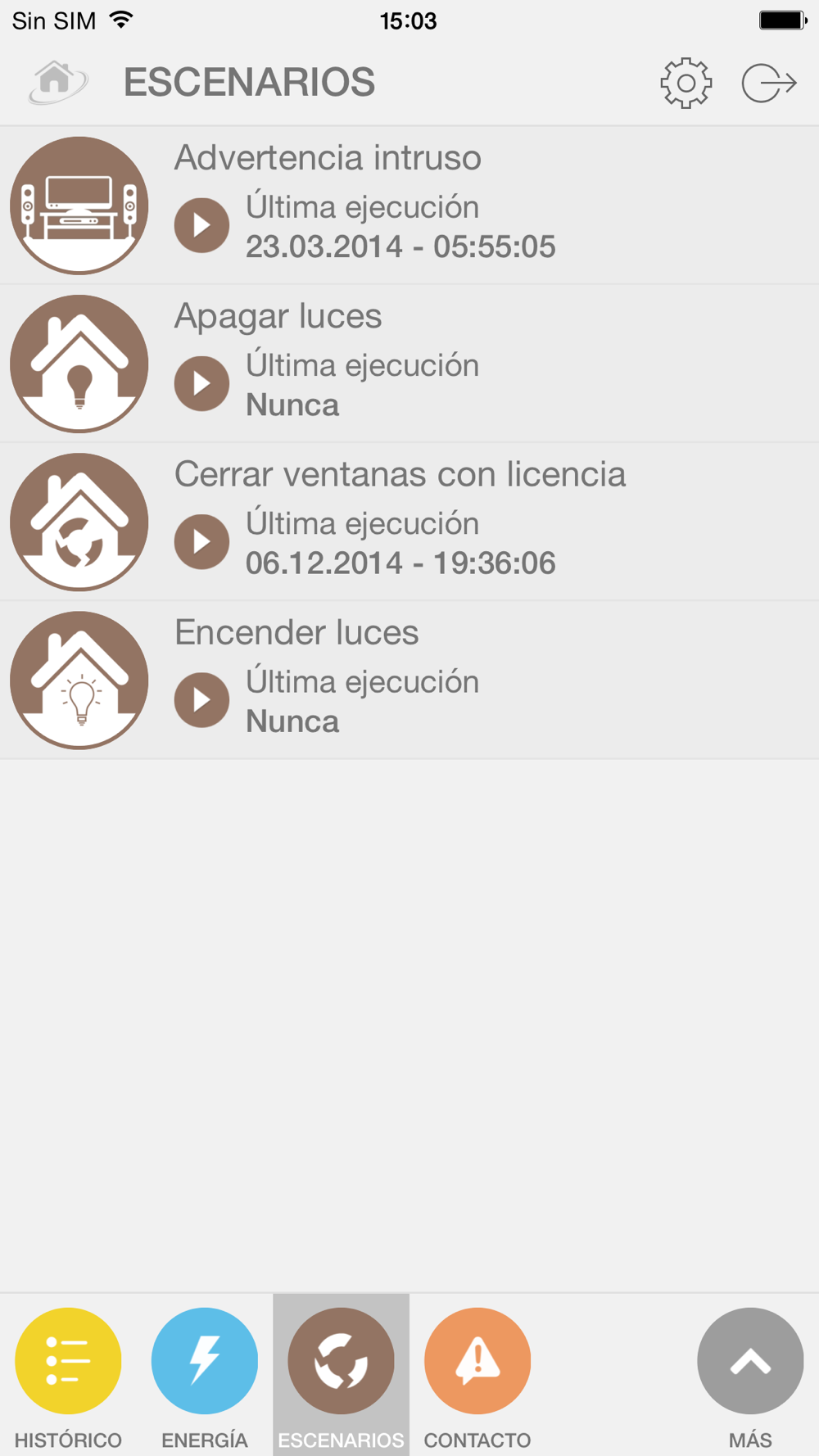Tap the logout arrow icon
The width and height of the screenshot is (819, 1456).
[x=769, y=83]
